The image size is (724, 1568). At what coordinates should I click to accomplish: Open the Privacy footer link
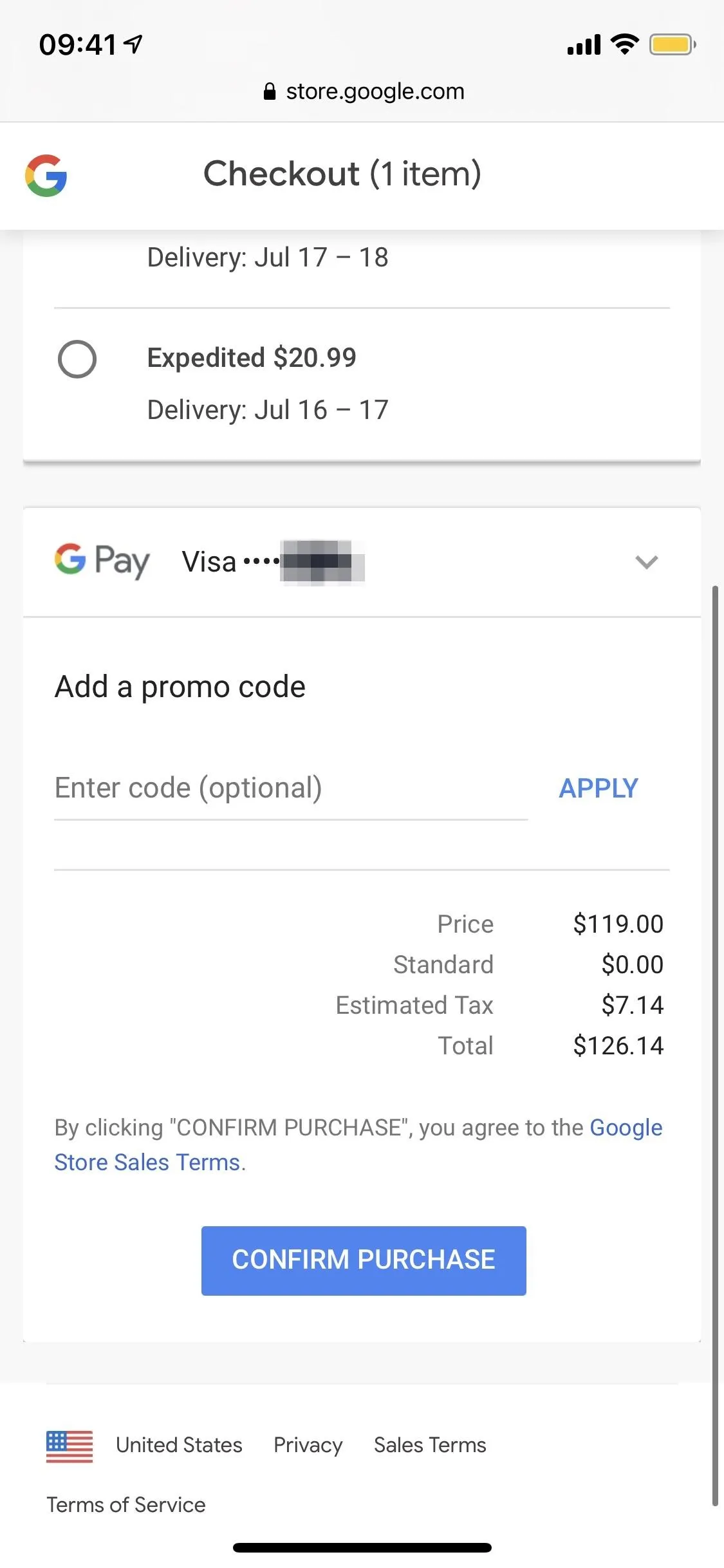pyautogui.click(x=308, y=1446)
